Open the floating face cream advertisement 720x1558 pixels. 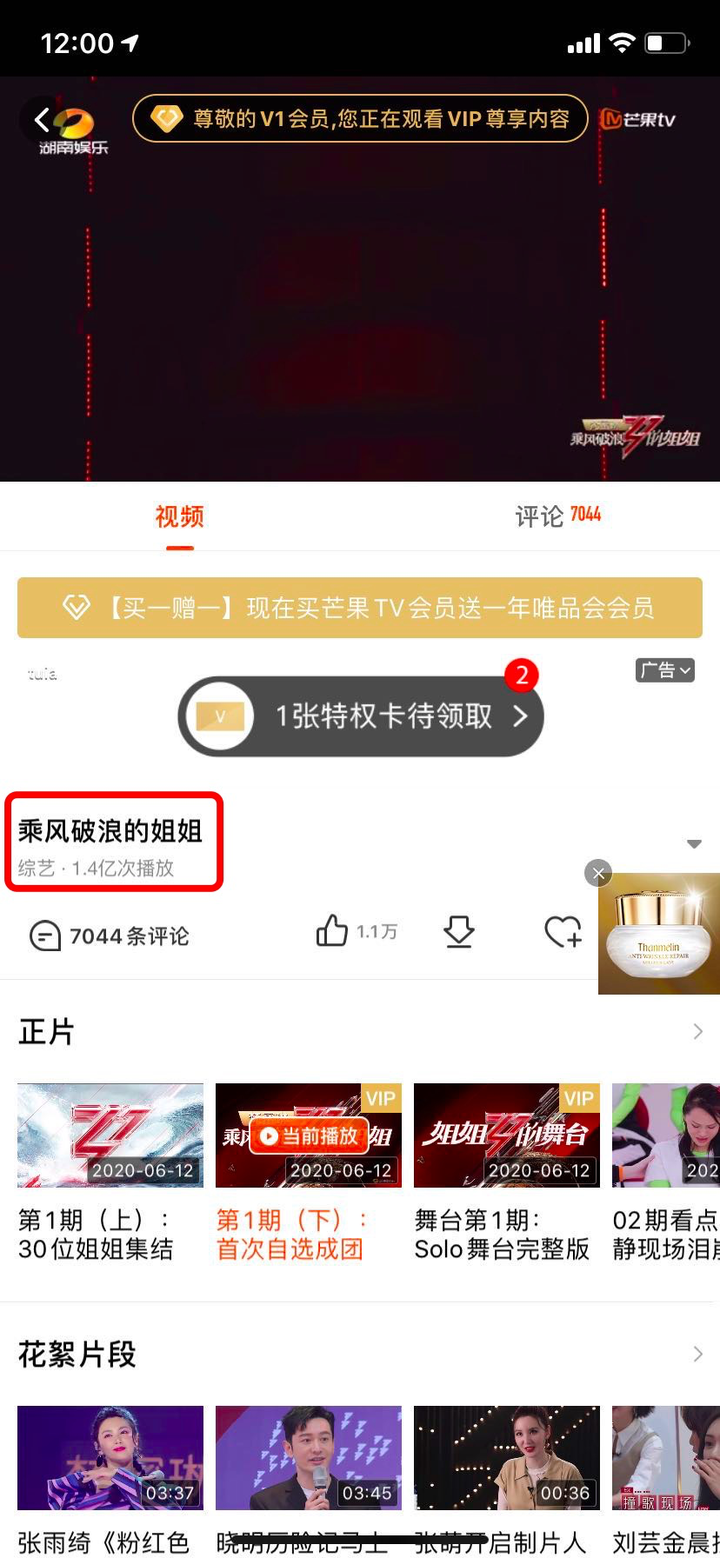point(660,940)
